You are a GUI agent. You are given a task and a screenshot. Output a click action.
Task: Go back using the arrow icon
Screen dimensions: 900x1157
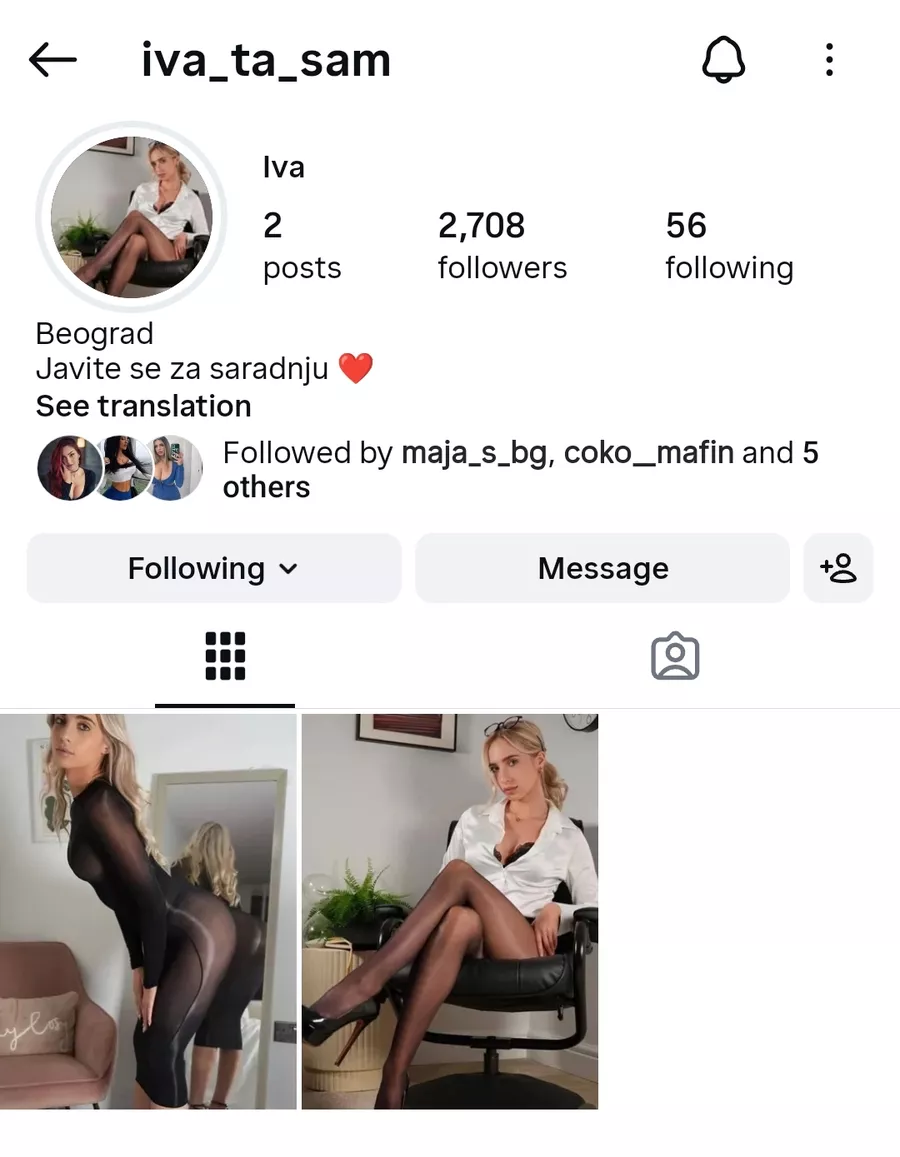point(53,60)
